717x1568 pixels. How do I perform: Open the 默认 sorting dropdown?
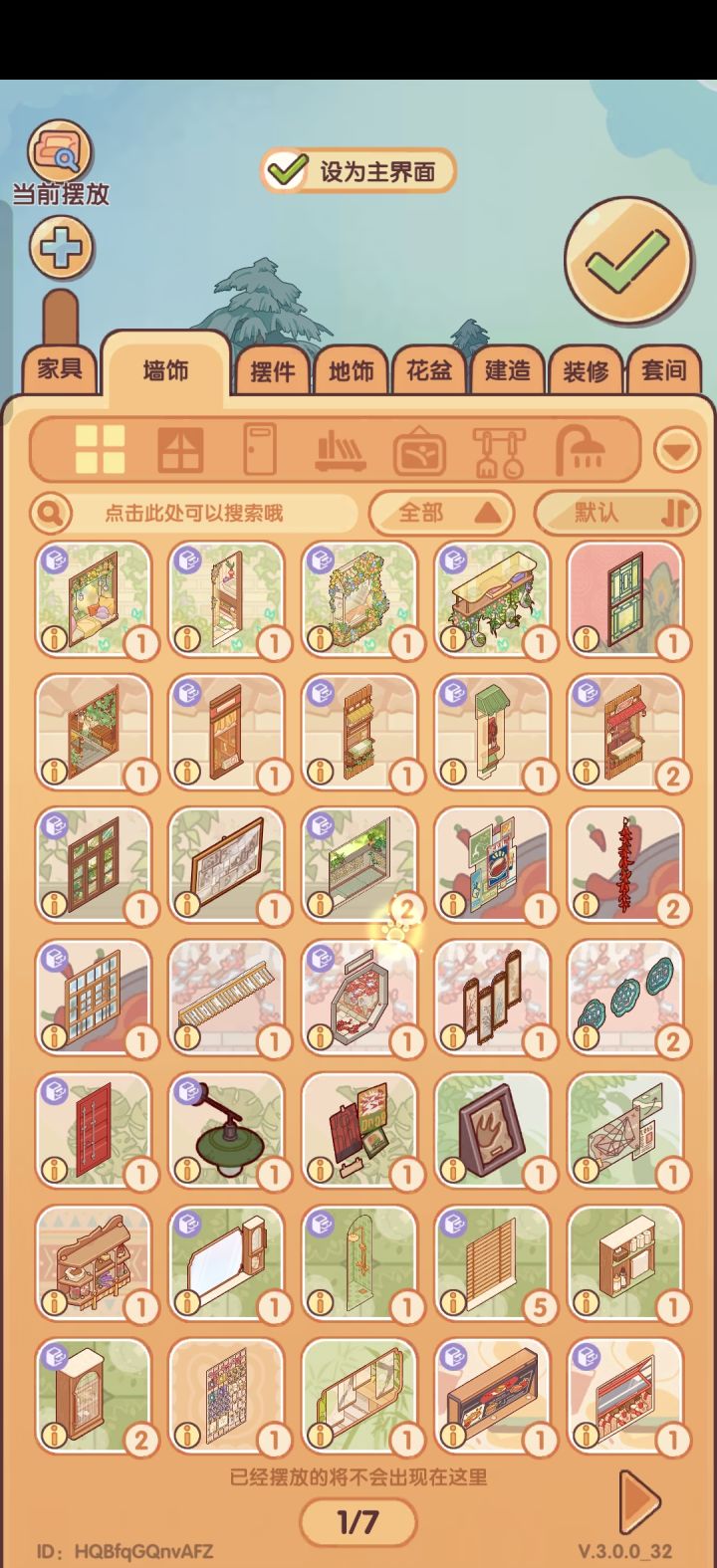pos(617,513)
